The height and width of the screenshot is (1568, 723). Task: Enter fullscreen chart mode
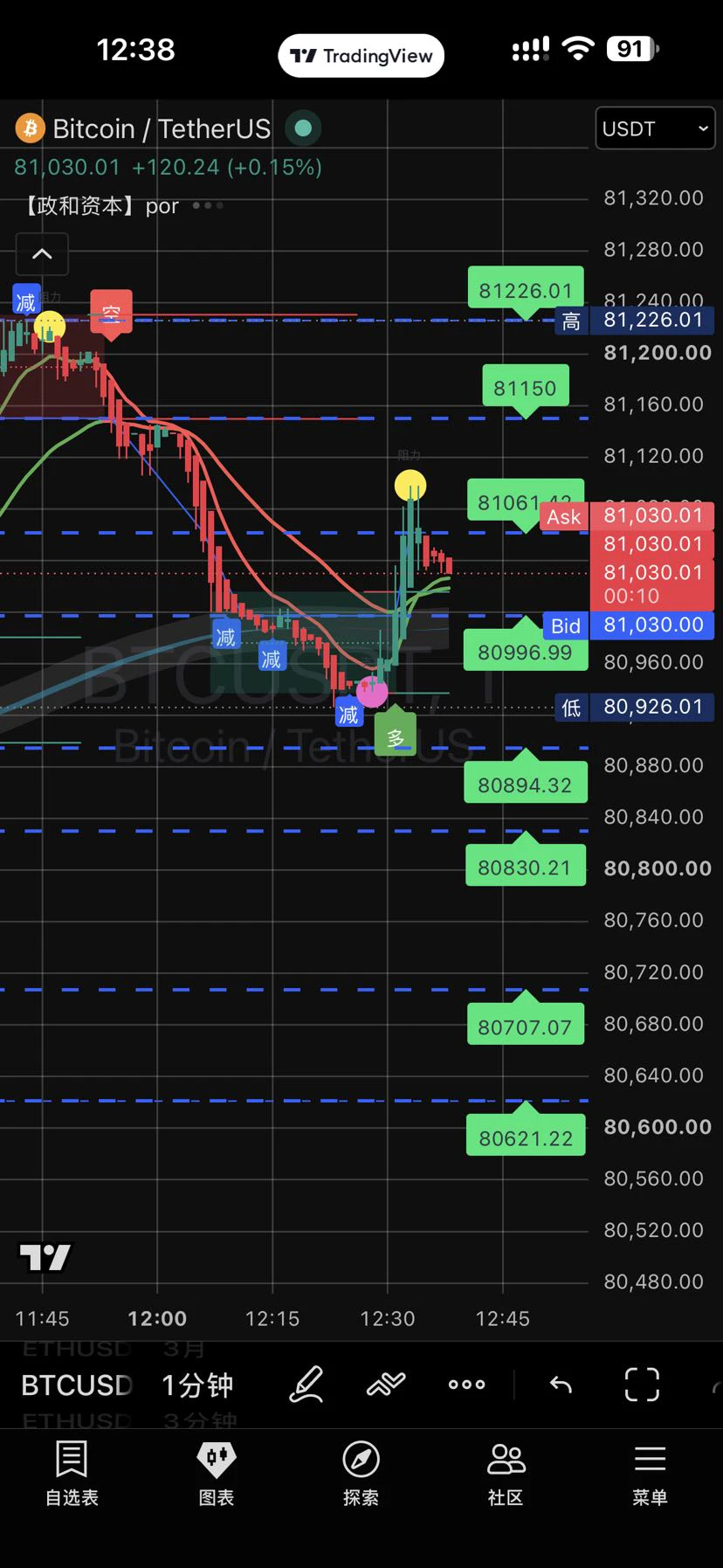642,1385
